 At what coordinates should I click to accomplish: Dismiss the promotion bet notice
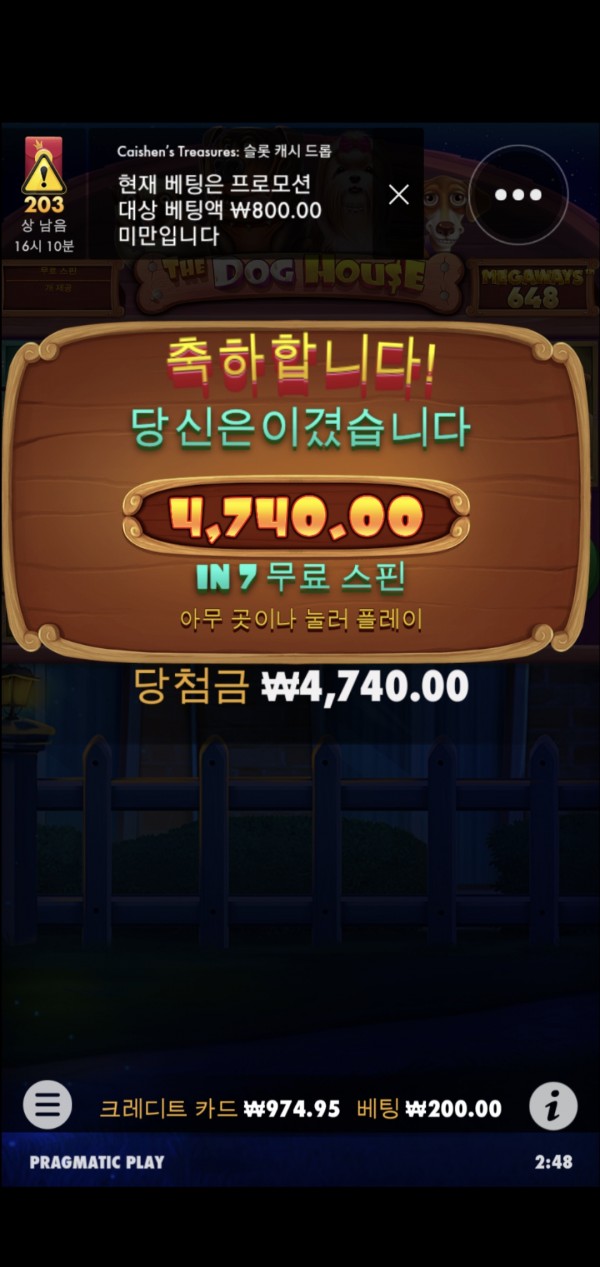[398, 194]
